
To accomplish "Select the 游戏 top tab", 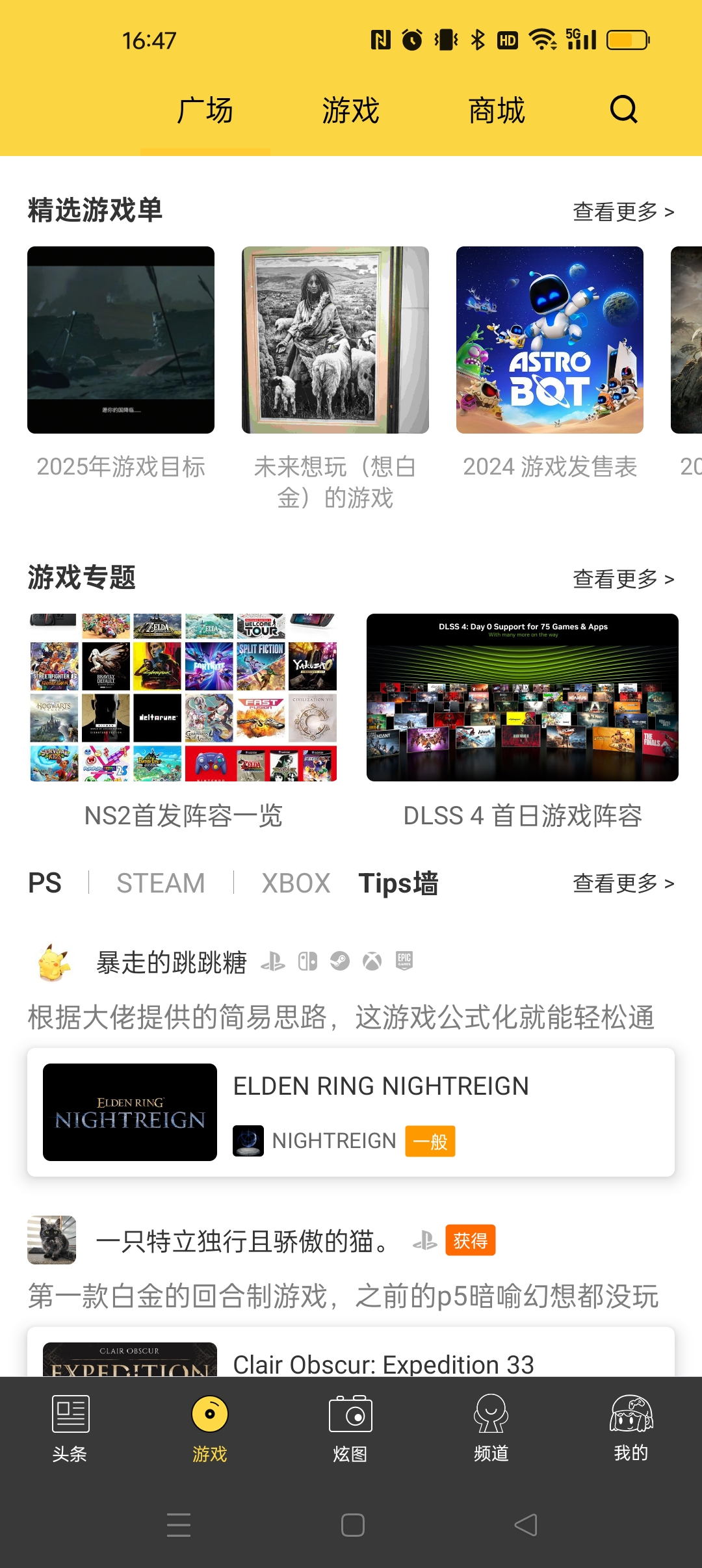I will 350,111.
